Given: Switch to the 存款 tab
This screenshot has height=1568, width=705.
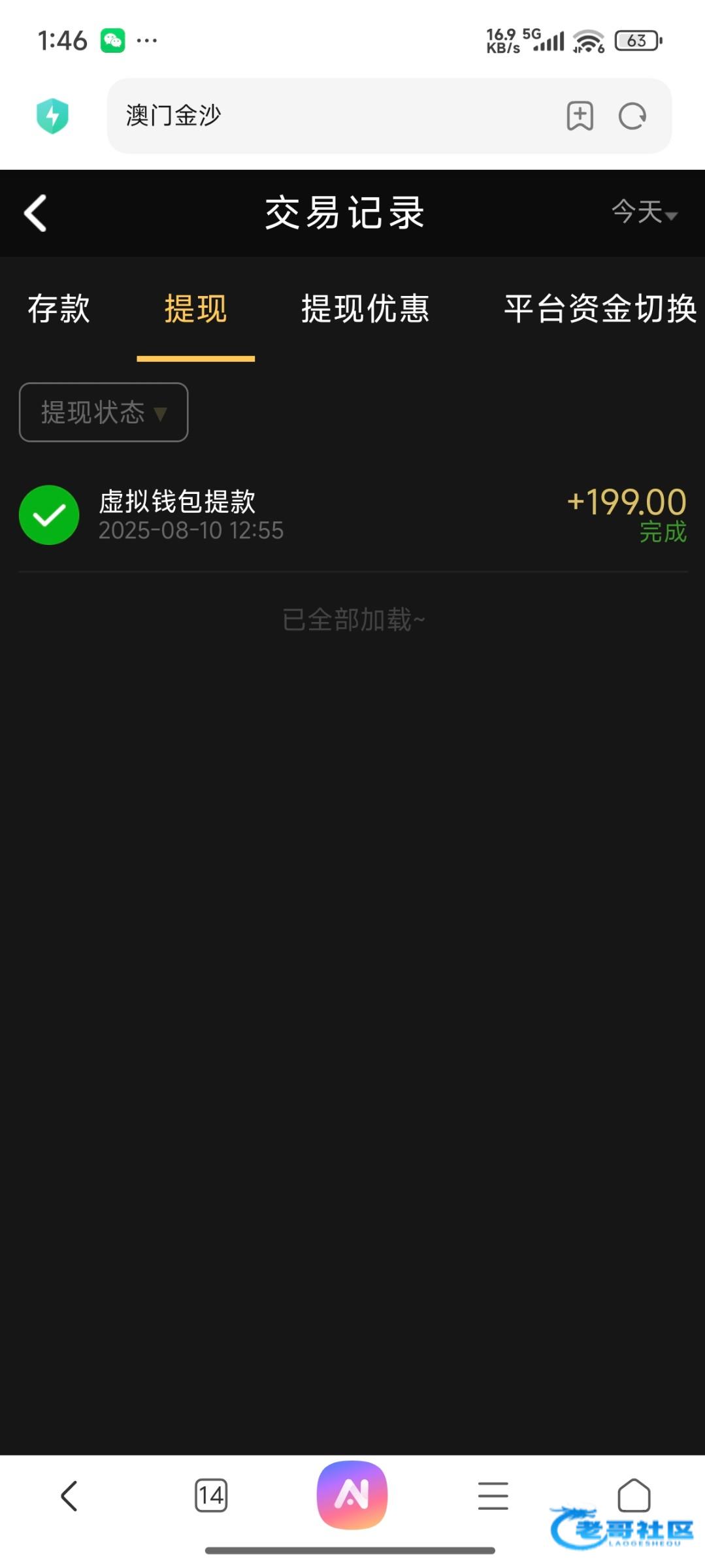Looking at the screenshot, I should point(59,308).
